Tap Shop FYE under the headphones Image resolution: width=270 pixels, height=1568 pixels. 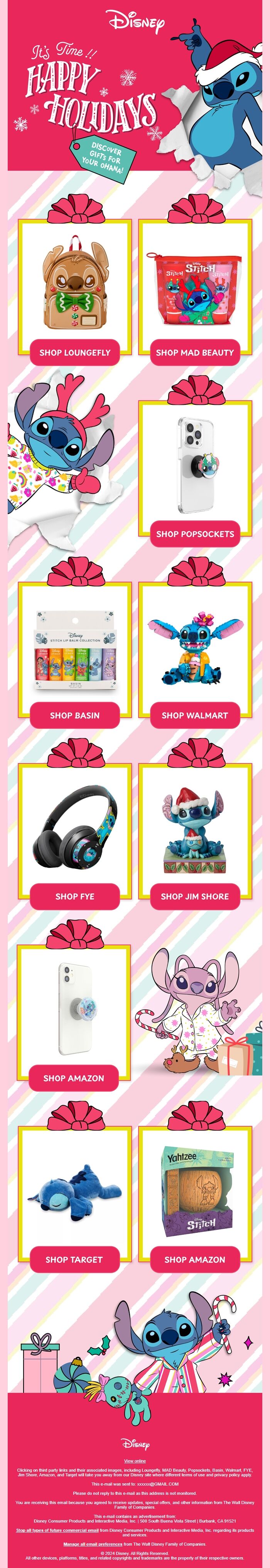click(x=74, y=896)
